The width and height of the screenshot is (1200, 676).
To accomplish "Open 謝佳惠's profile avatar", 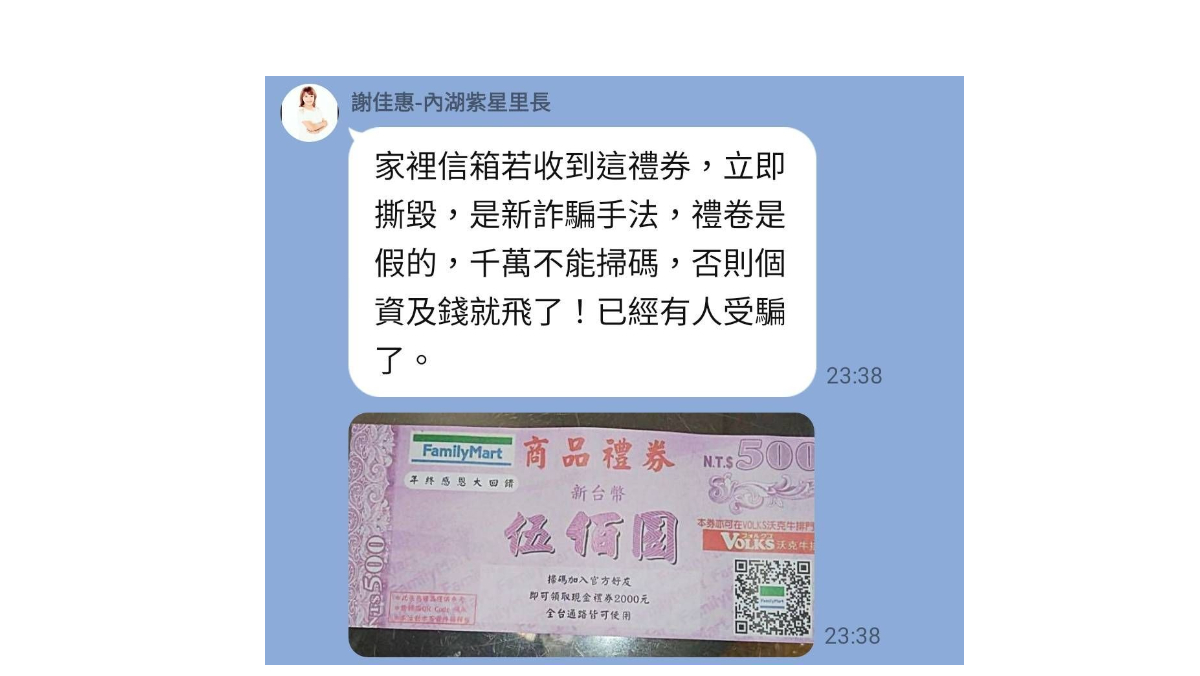I will pyautogui.click(x=310, y=113).
